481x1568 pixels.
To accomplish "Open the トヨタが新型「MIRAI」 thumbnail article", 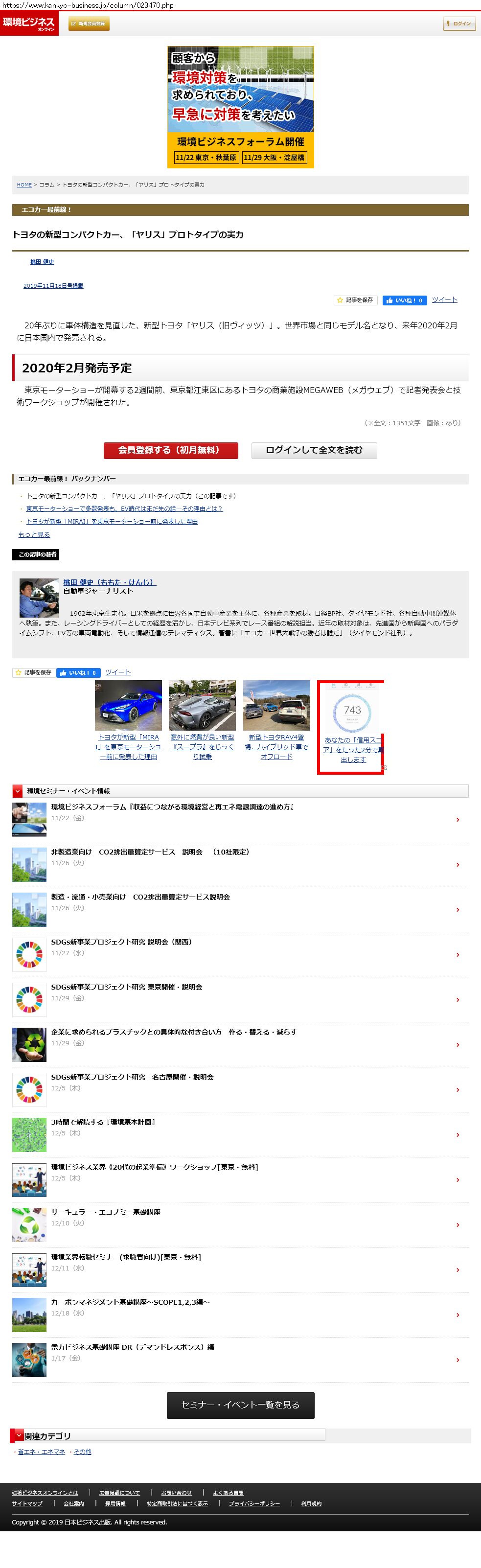I will pyautogui.click(x=129, y=706).
